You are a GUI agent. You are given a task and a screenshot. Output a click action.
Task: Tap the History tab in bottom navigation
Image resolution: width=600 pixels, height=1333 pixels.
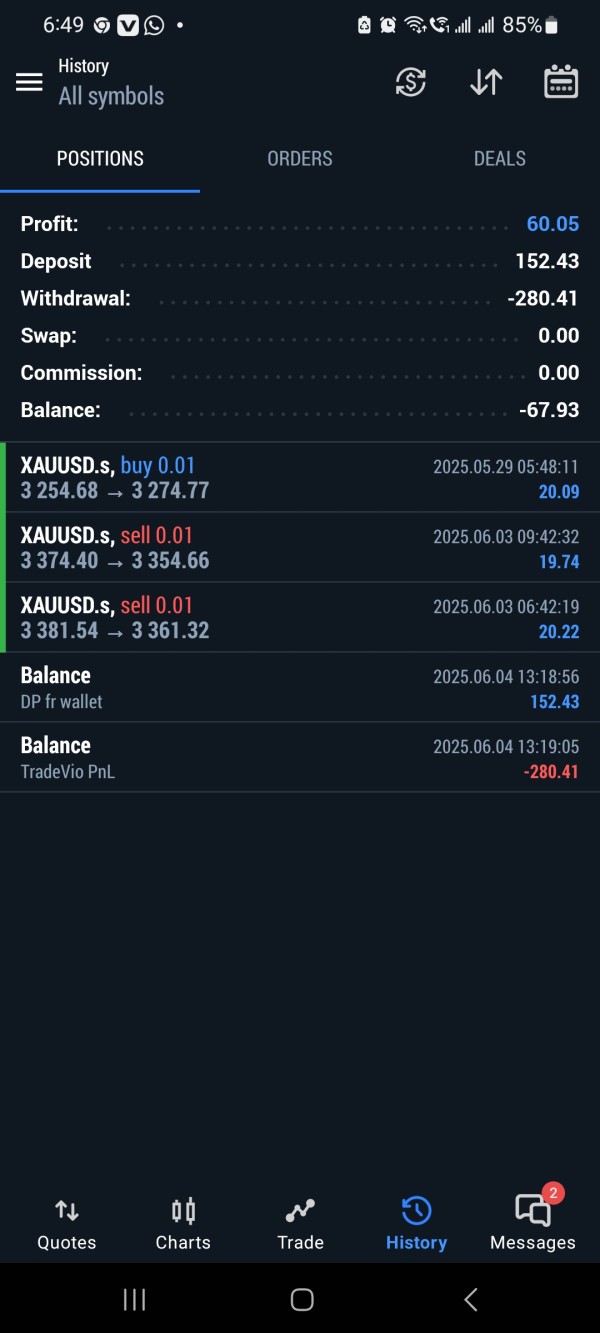tap(416, 1224)
